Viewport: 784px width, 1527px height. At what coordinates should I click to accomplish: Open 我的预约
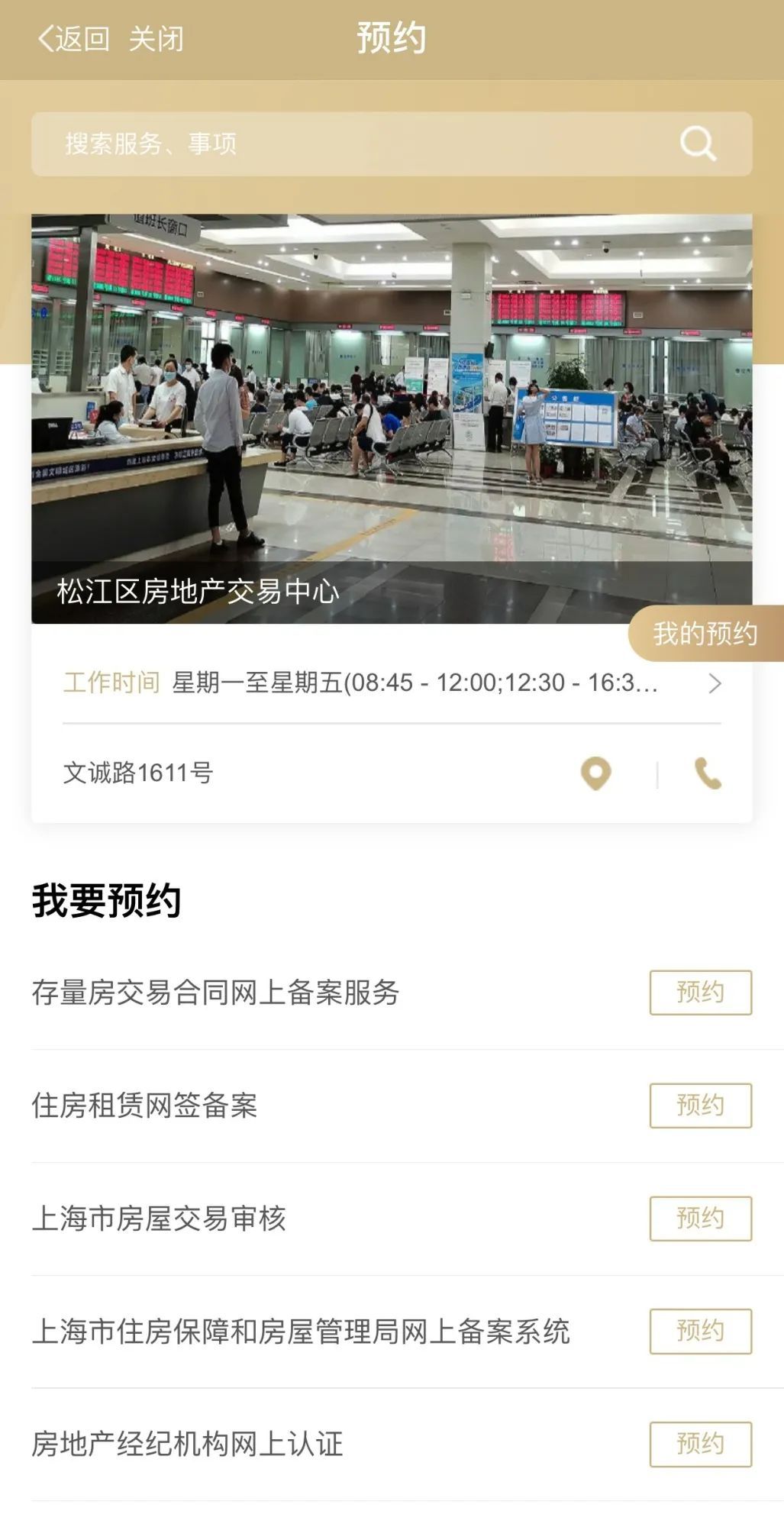705,634
